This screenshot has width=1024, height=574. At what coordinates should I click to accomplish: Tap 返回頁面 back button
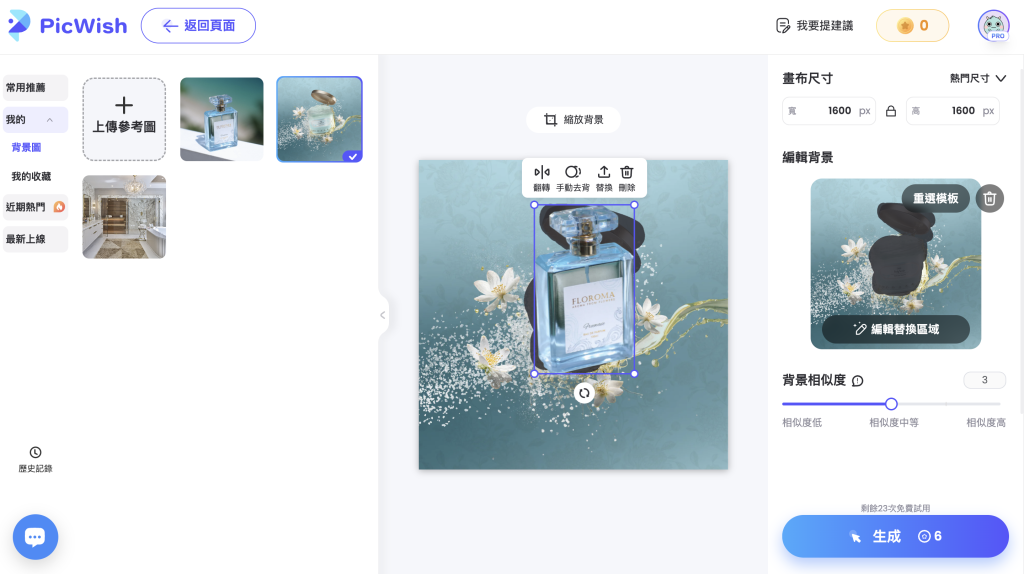click(198, 26)
